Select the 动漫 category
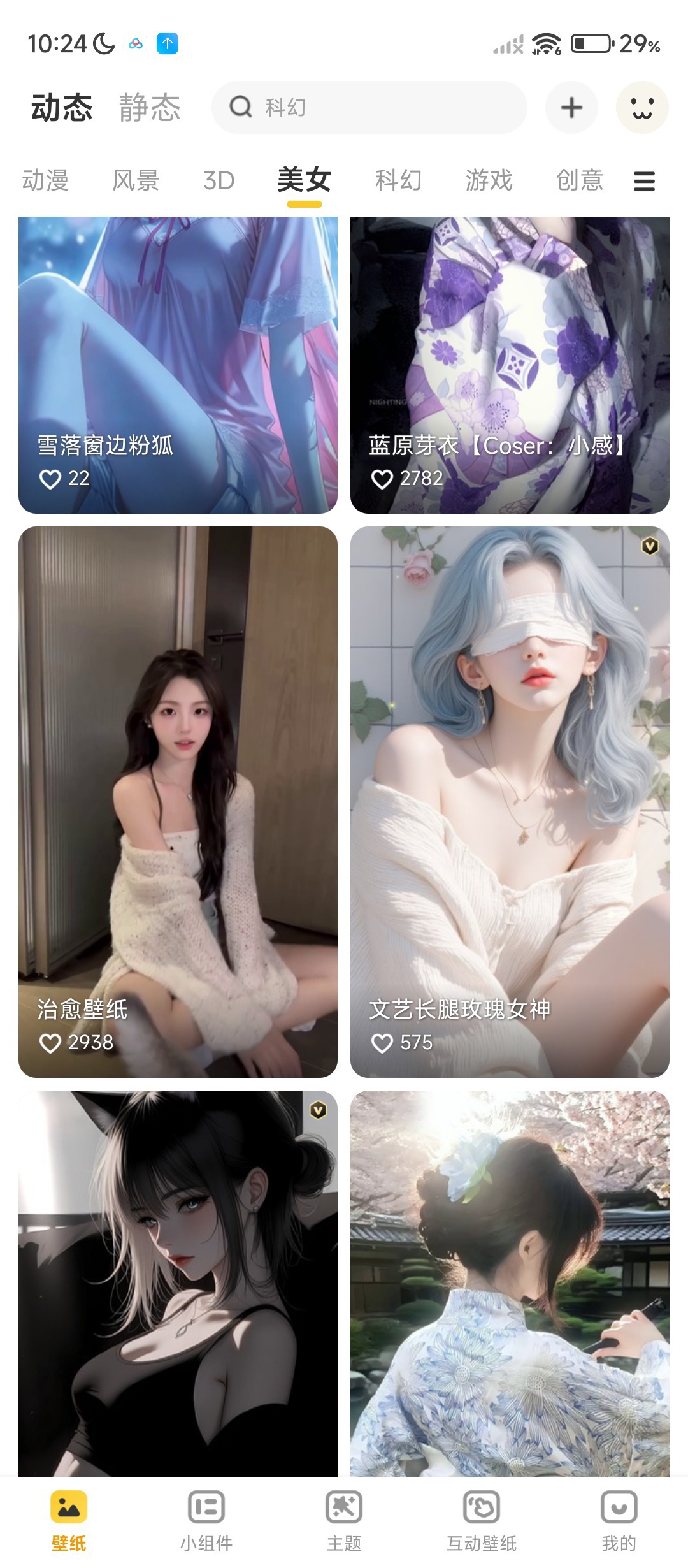 [45, 181]
